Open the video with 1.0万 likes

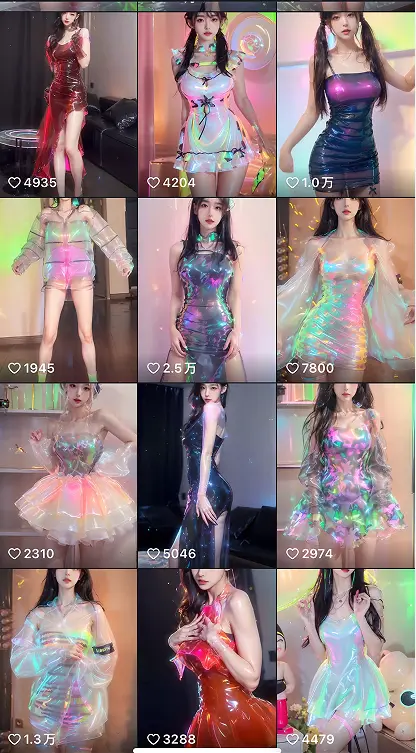click(x=346, y=104)
